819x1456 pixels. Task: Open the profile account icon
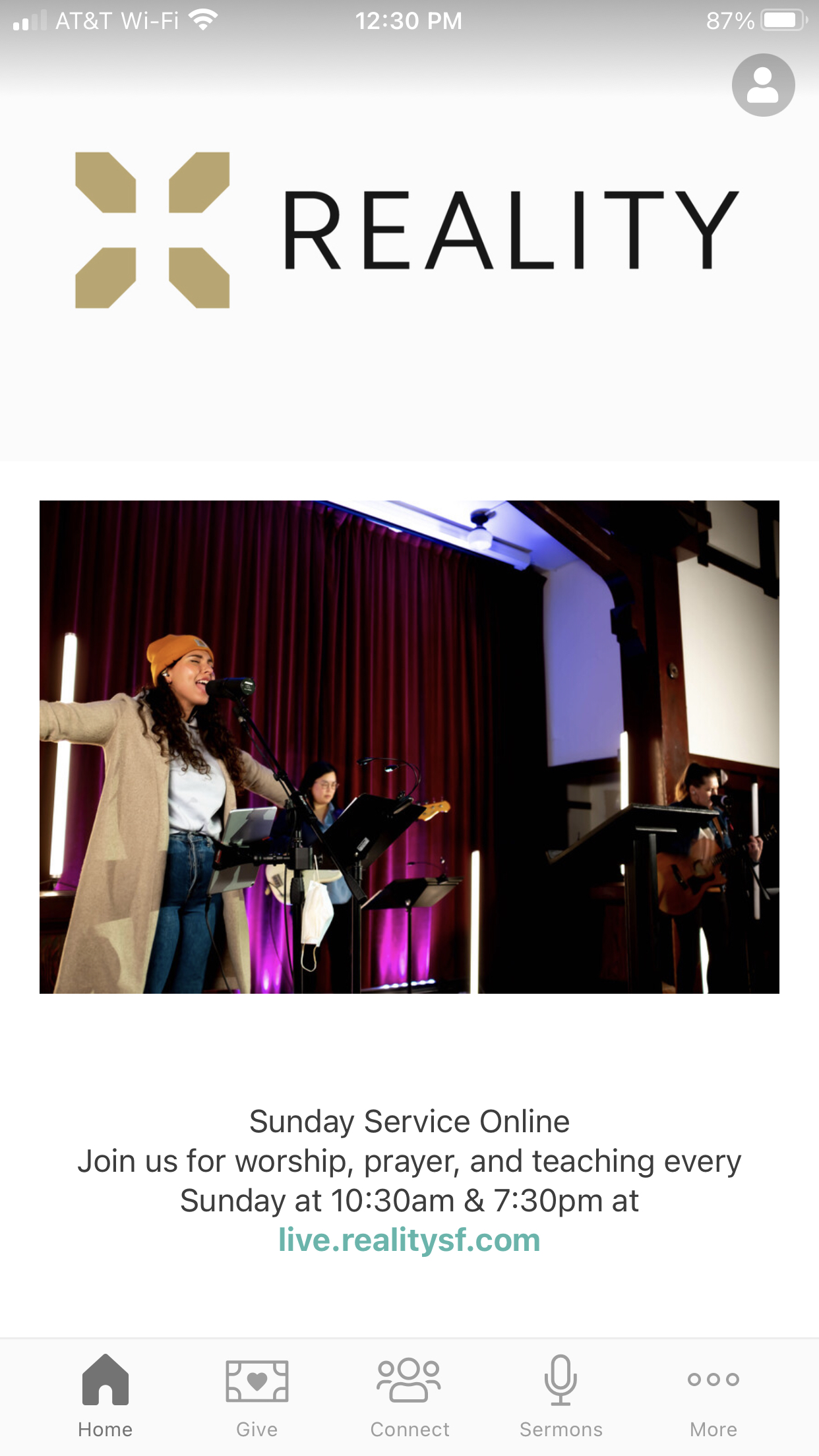[762, 84]
